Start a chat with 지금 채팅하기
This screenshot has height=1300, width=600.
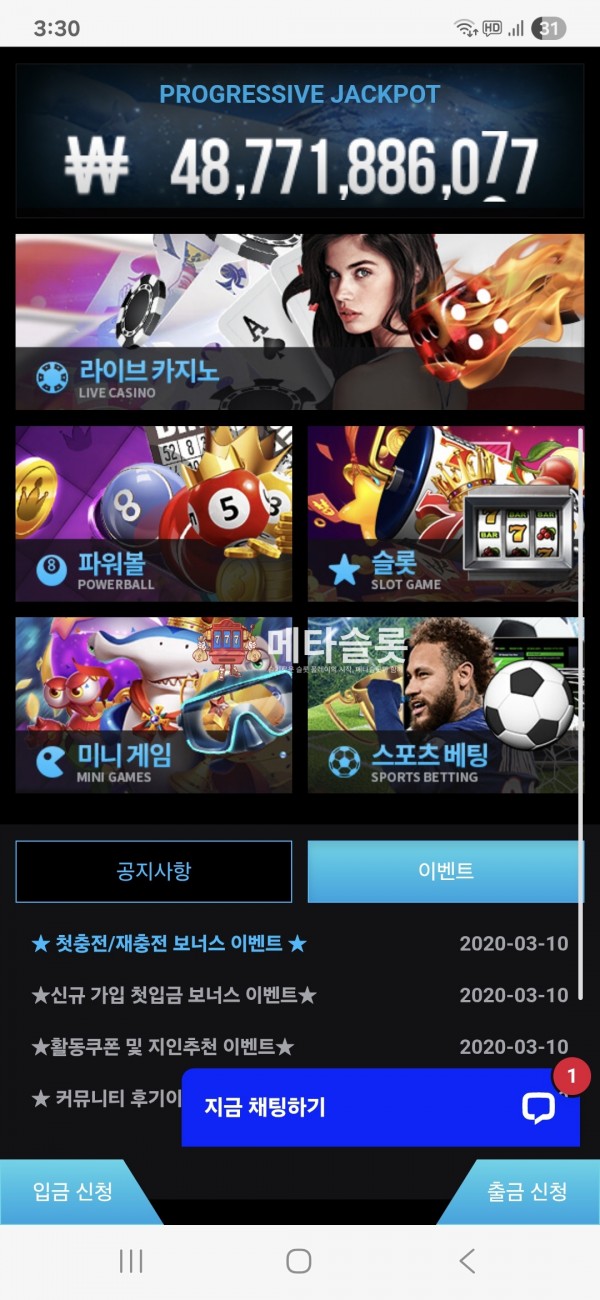click(380, 1106)
